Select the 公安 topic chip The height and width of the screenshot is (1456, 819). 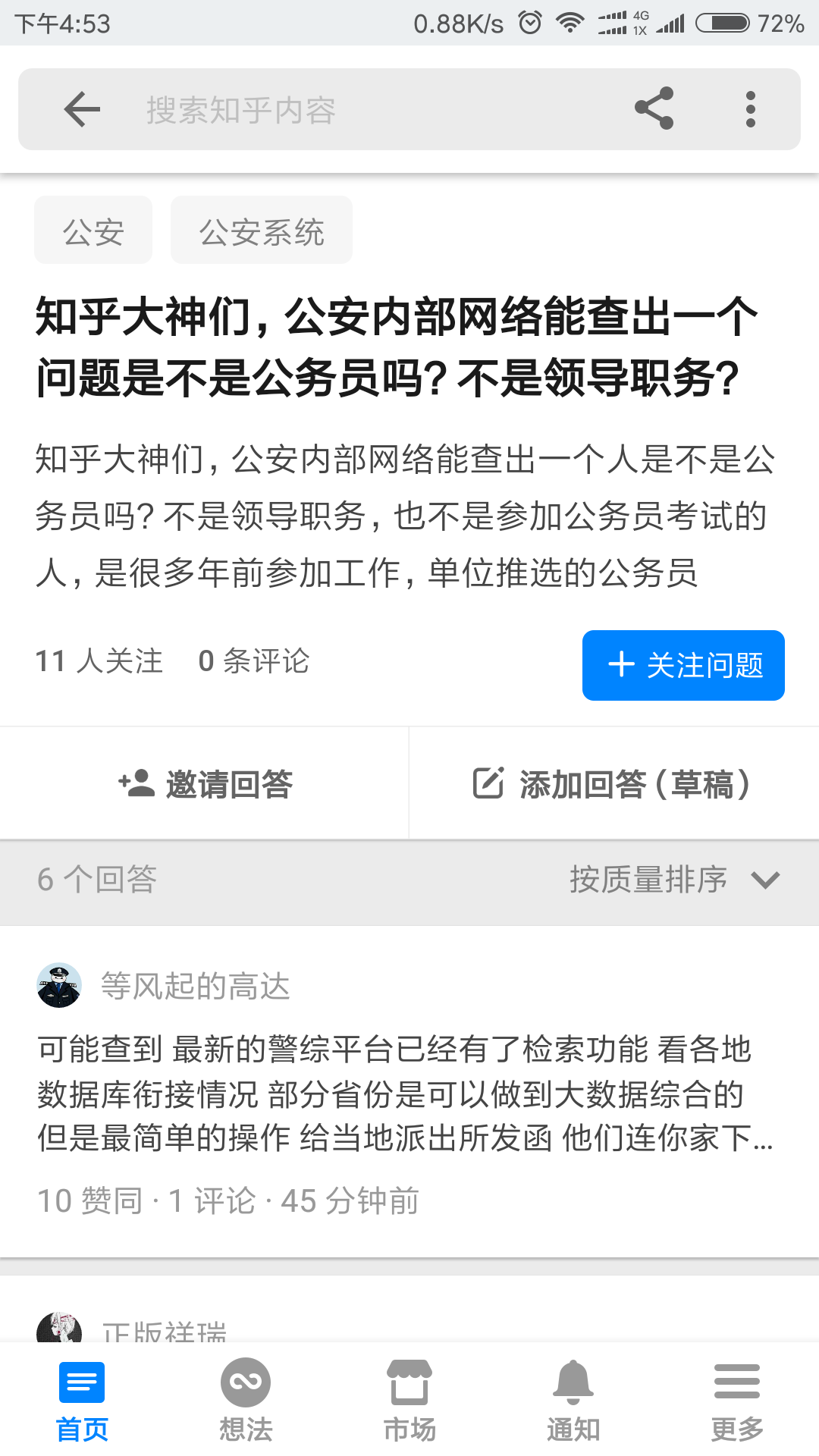tap(93, 231)
